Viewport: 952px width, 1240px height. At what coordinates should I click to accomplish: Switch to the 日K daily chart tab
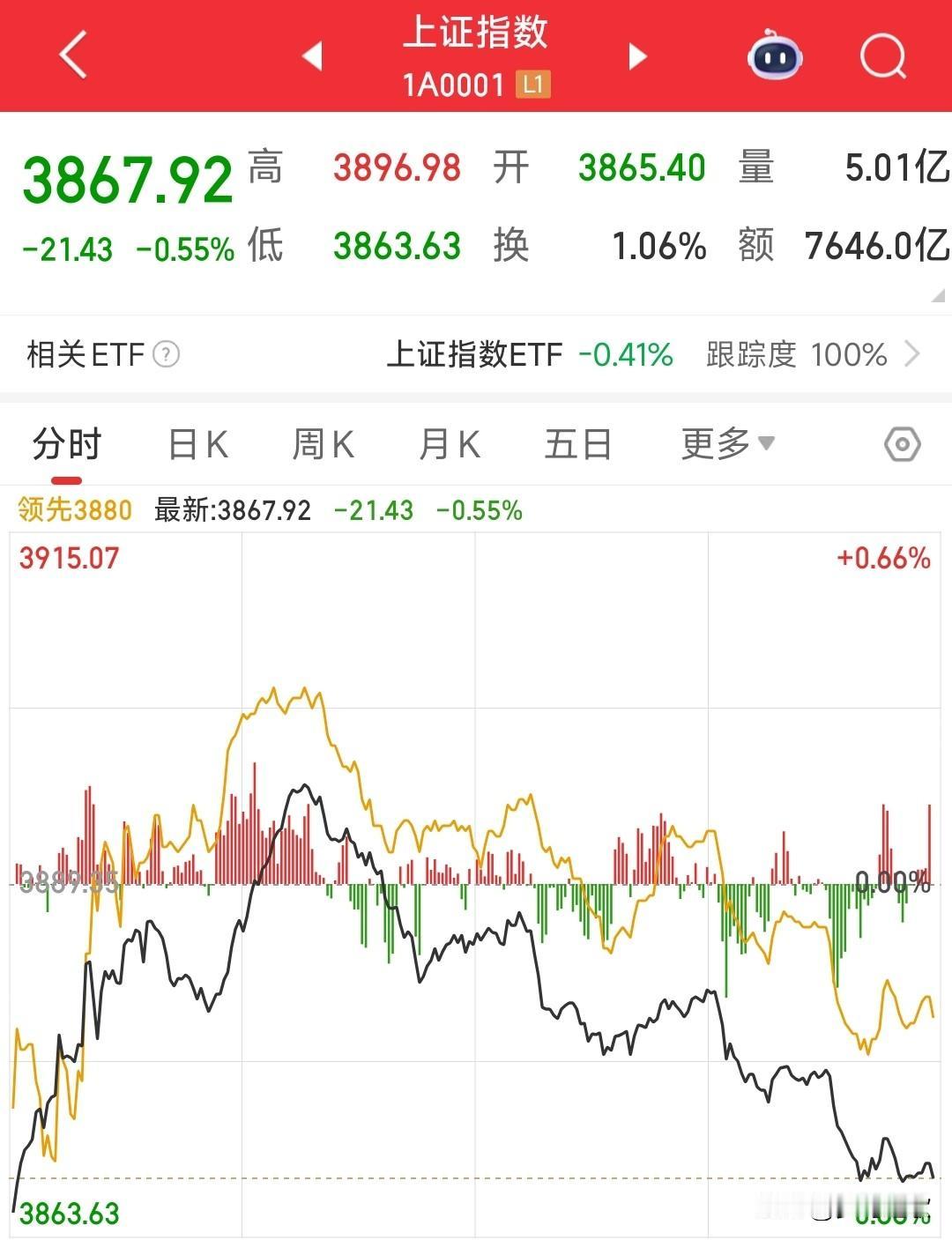click(x=198, y=444)
